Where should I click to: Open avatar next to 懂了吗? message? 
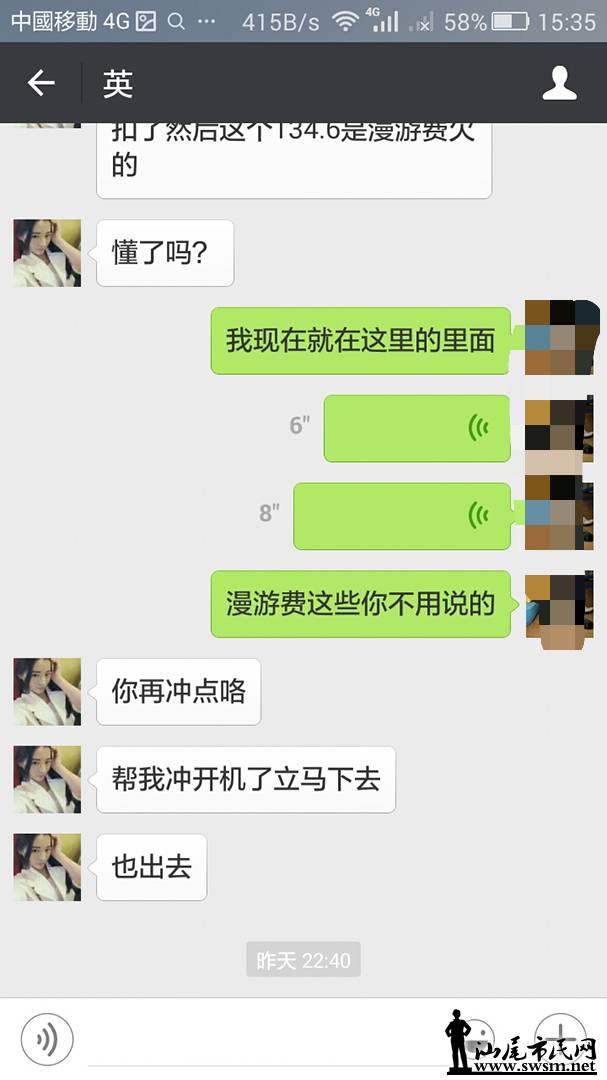(x=47, y=254)
